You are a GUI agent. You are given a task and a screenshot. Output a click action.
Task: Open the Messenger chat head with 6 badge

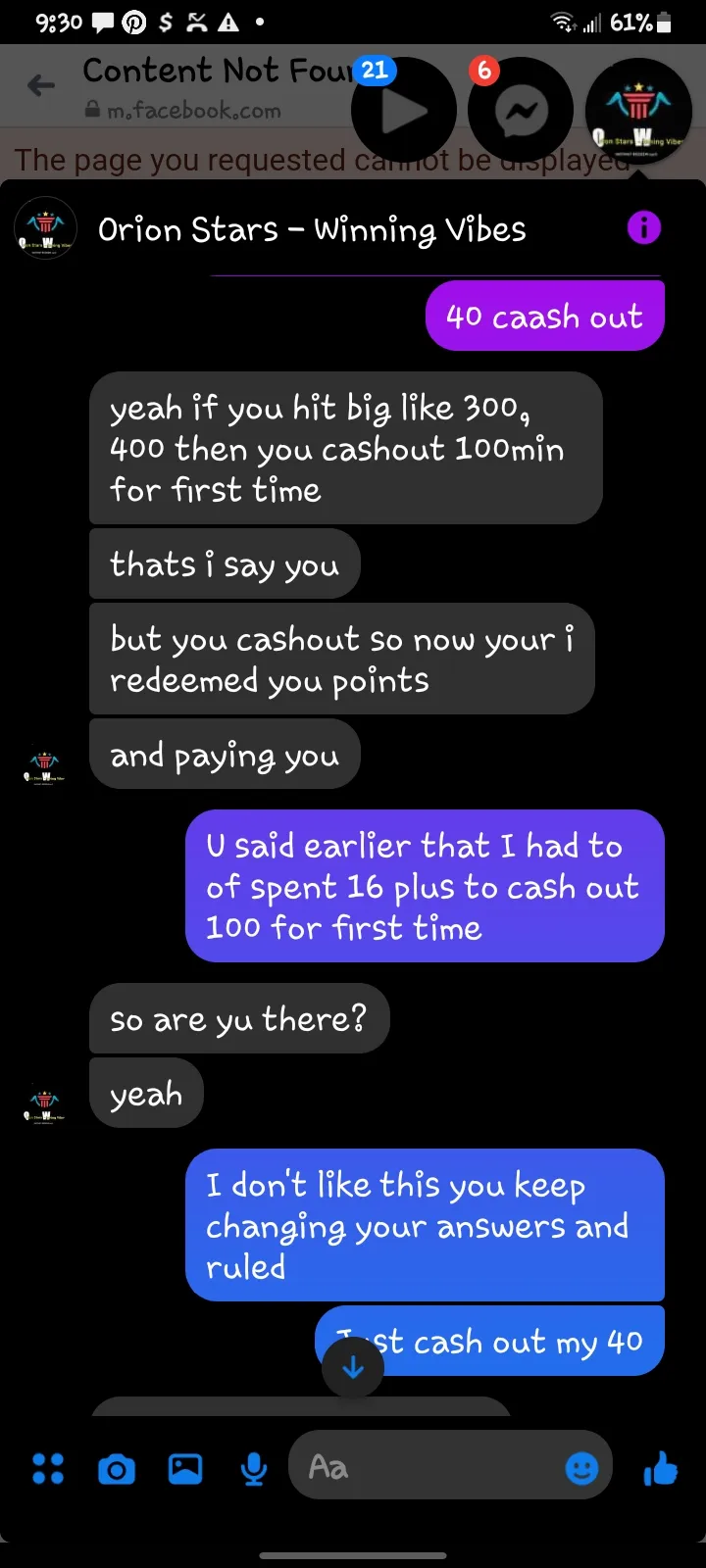click(x=521, y=111)
